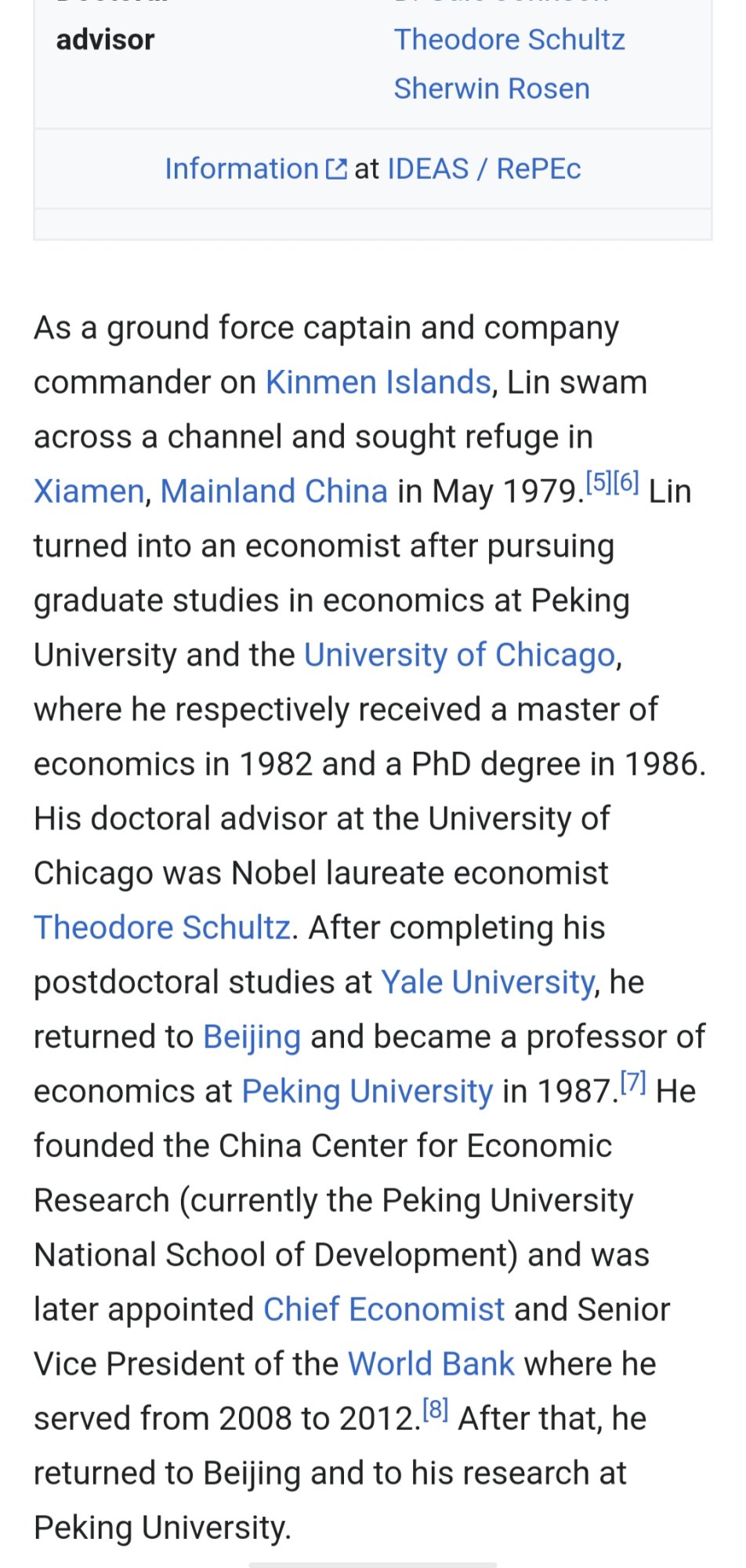View citation reference [7]
This screenshot has width=746, height=1568.
click(632, 1082)
